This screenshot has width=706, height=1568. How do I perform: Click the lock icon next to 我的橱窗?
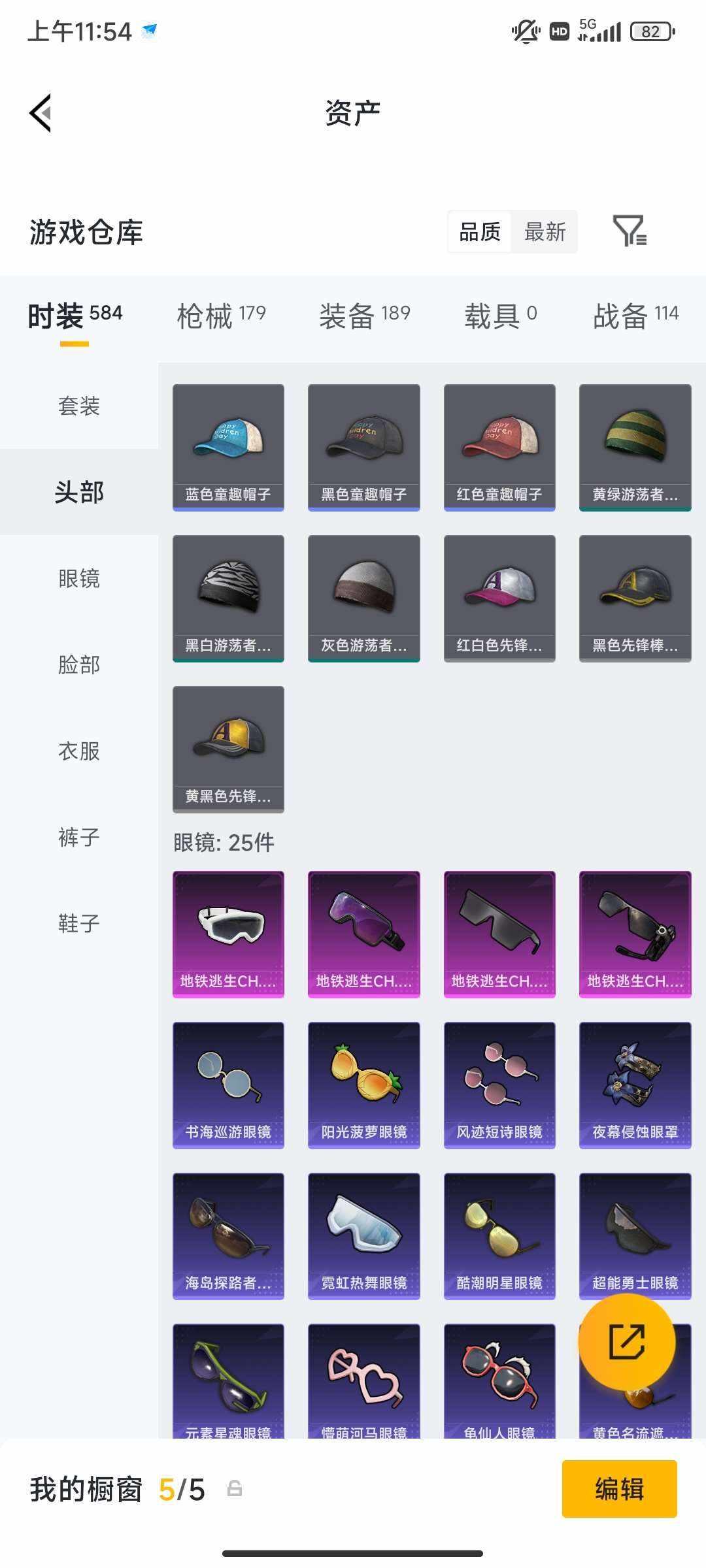coord(235,1490)
